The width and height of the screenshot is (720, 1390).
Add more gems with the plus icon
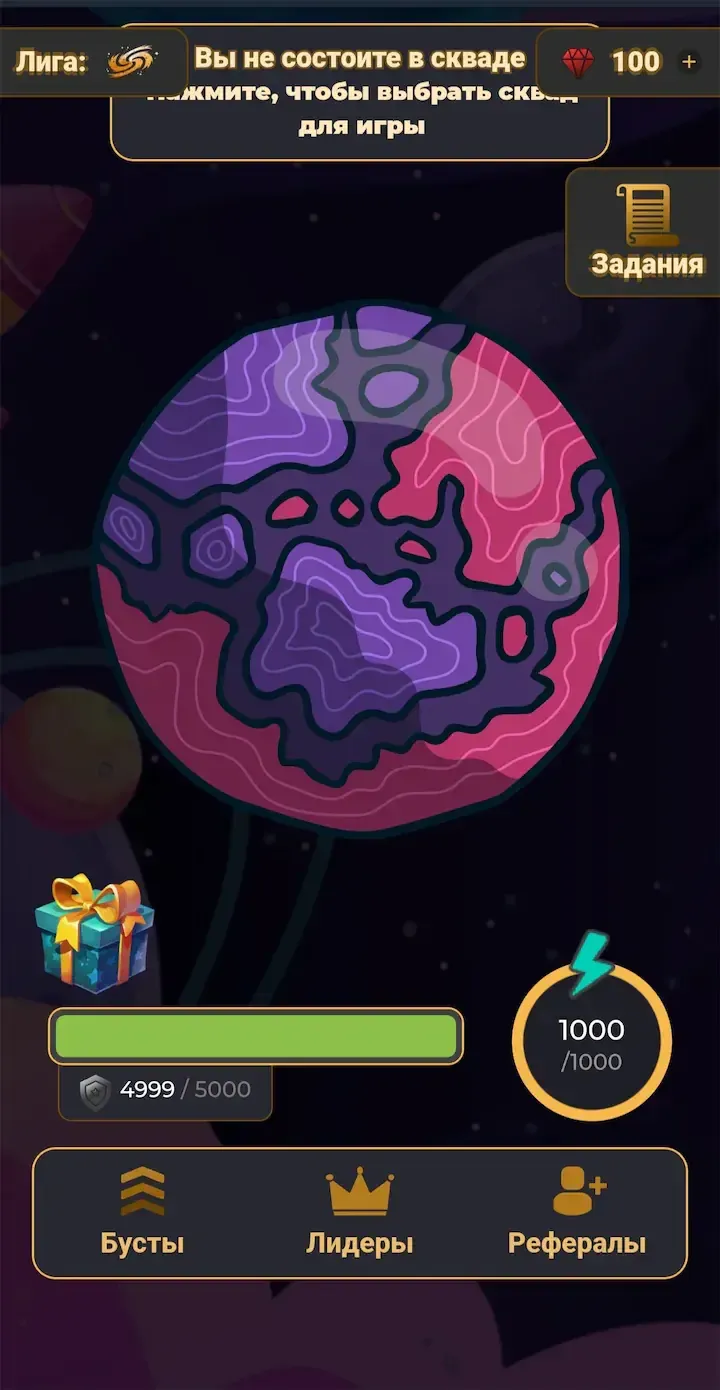[x=689, y=62]
